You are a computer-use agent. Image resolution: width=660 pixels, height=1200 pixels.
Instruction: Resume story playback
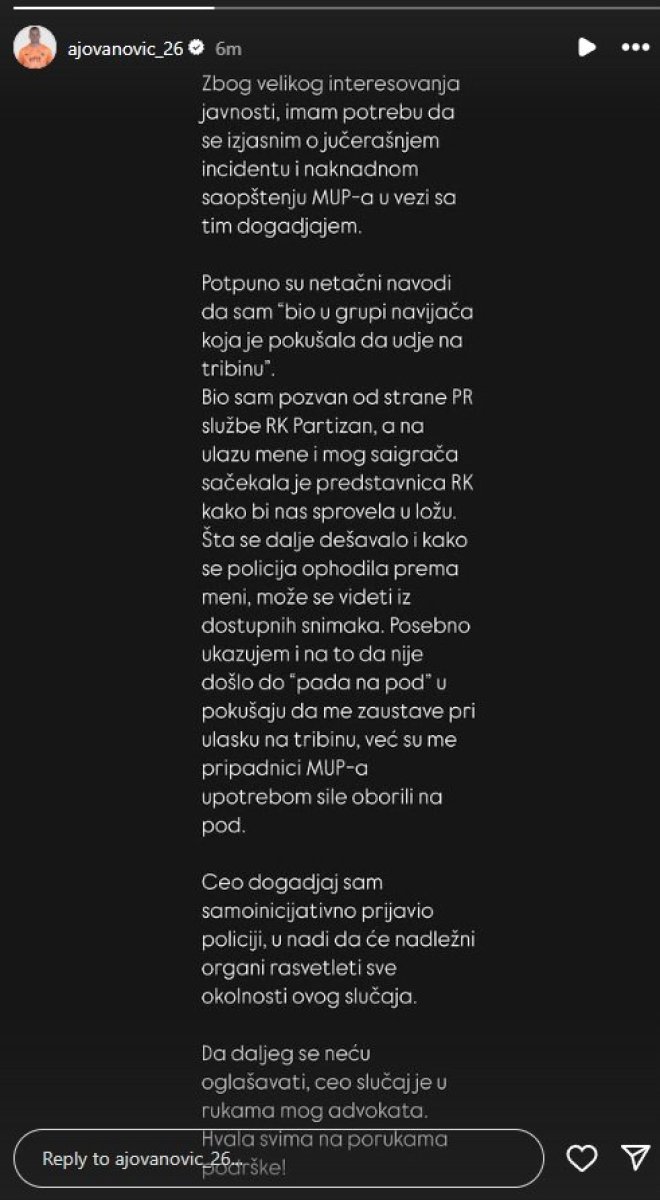coord(587,47)
